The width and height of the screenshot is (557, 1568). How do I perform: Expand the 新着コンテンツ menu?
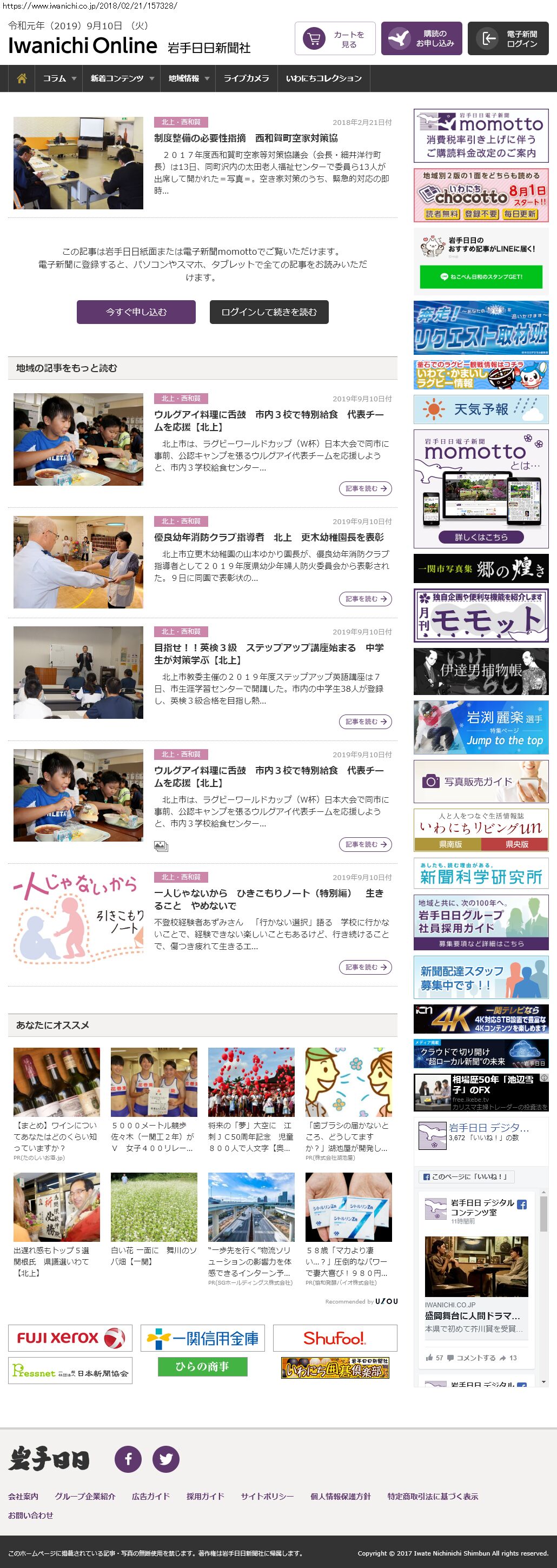[x=122, y=78]
